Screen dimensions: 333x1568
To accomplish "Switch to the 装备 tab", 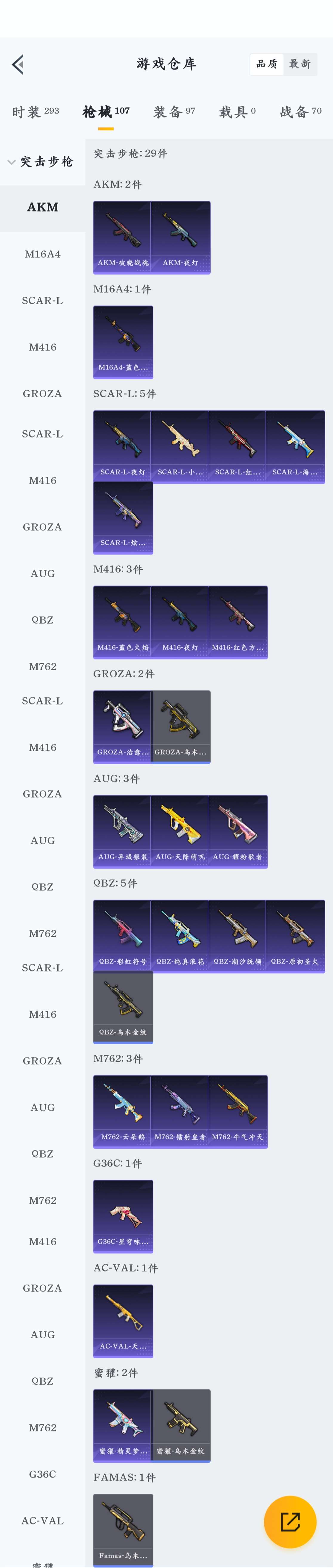I will tap(174, 111).
